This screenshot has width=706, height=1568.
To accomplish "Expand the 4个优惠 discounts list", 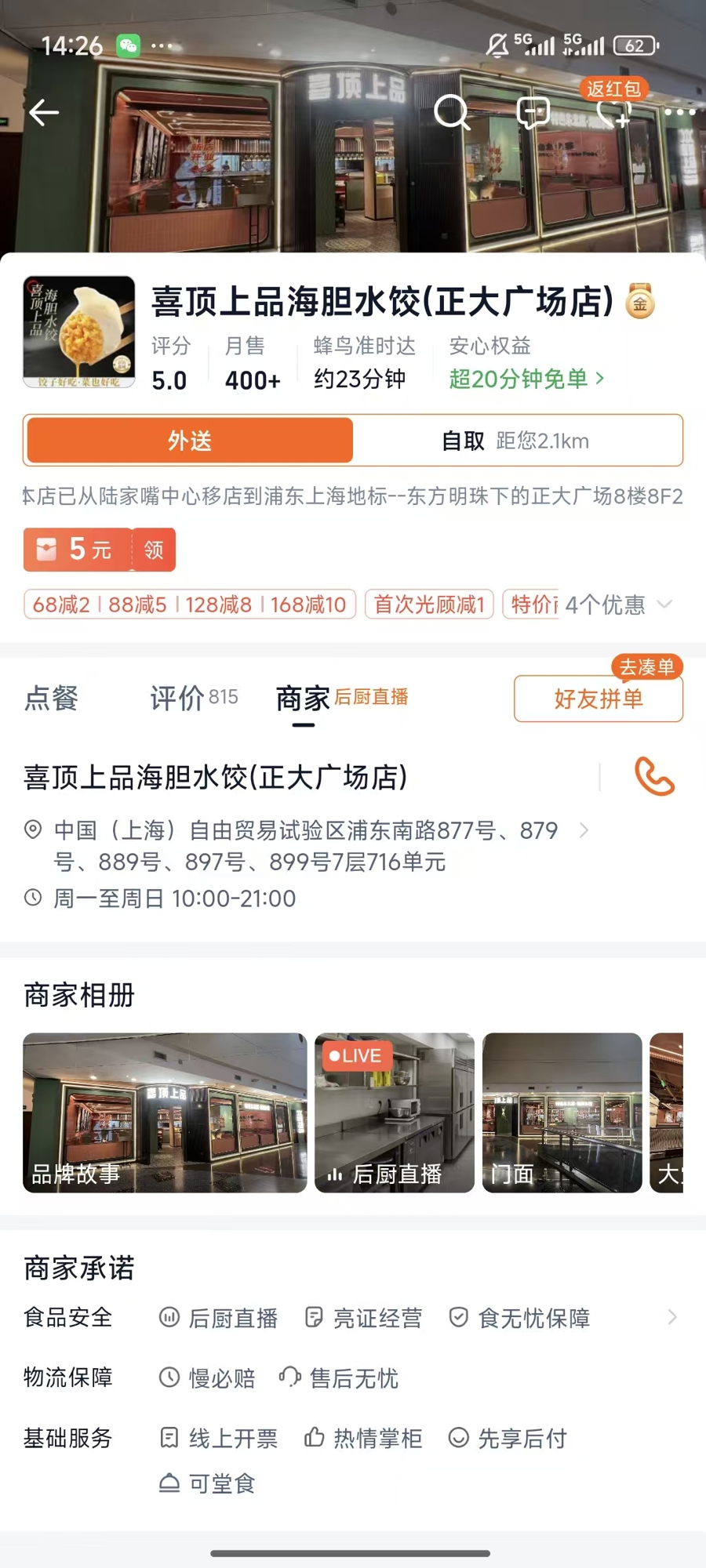I will point(618,604).
